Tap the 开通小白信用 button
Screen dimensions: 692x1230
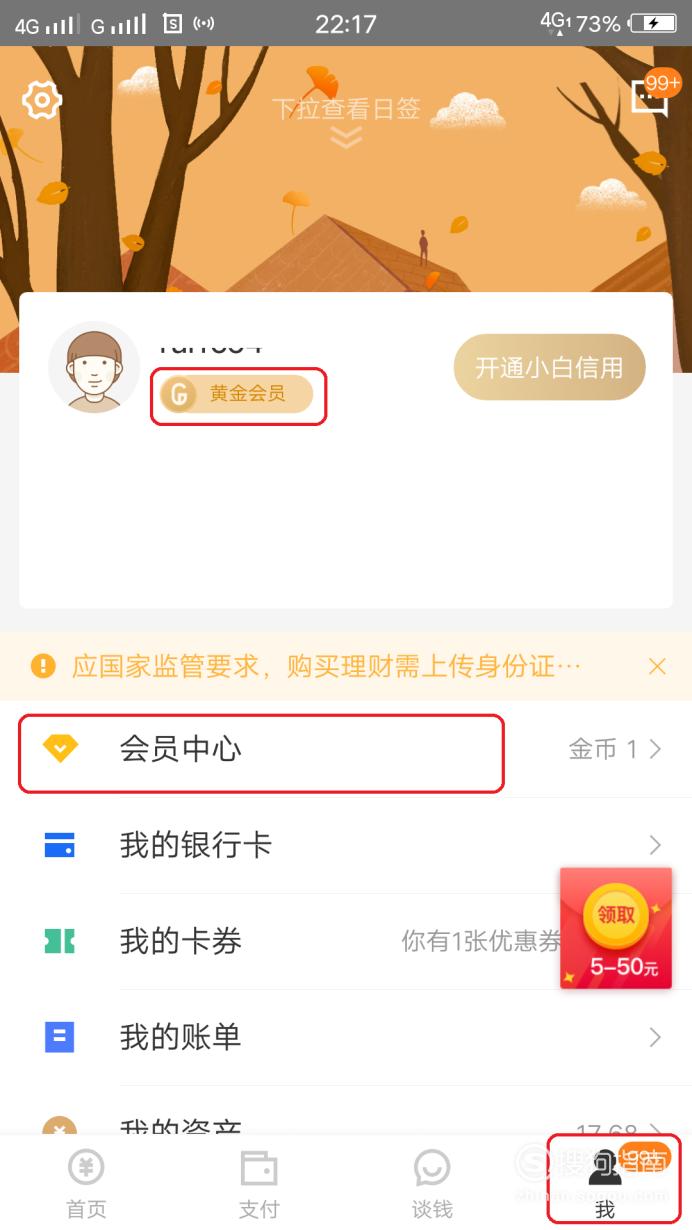tap(549, 367)
